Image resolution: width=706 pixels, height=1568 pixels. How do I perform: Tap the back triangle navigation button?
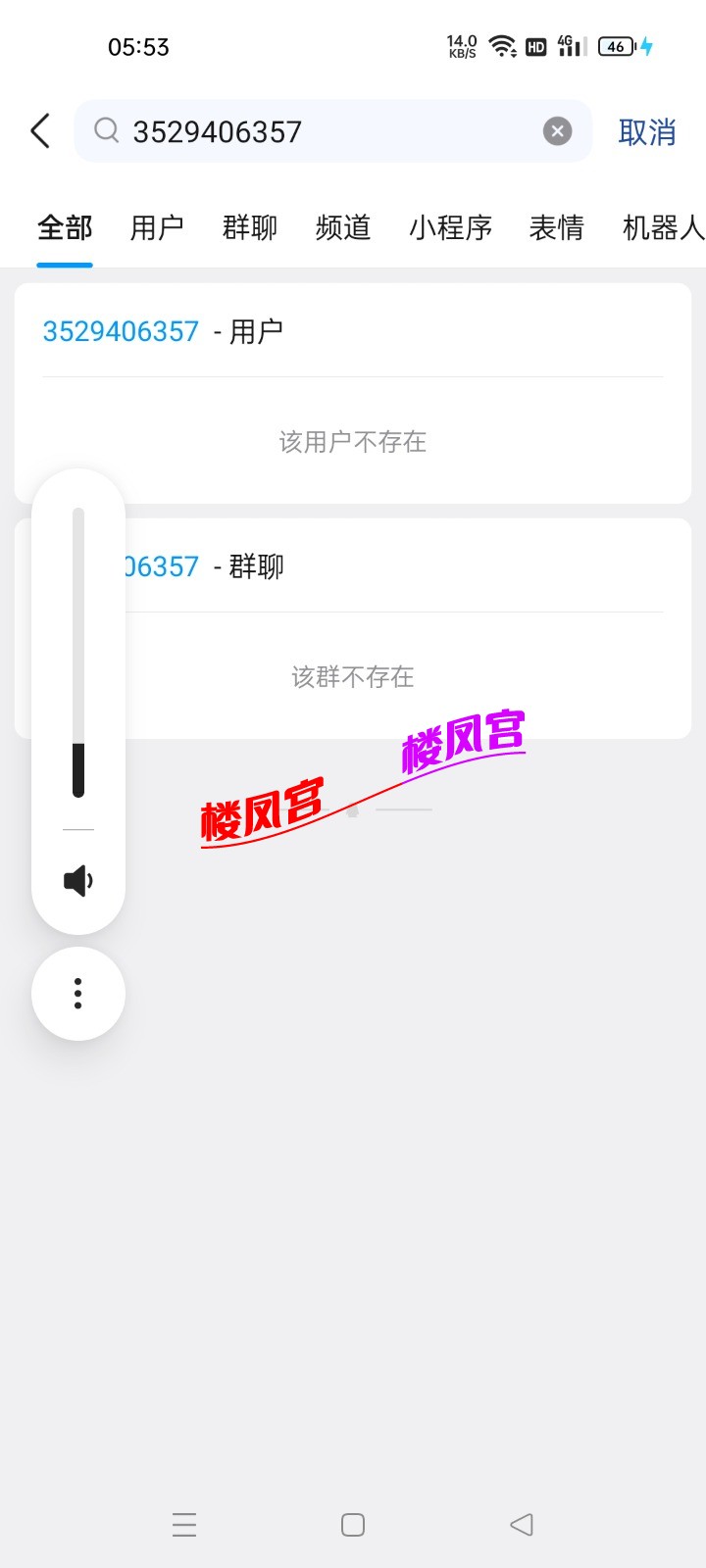521,1524
